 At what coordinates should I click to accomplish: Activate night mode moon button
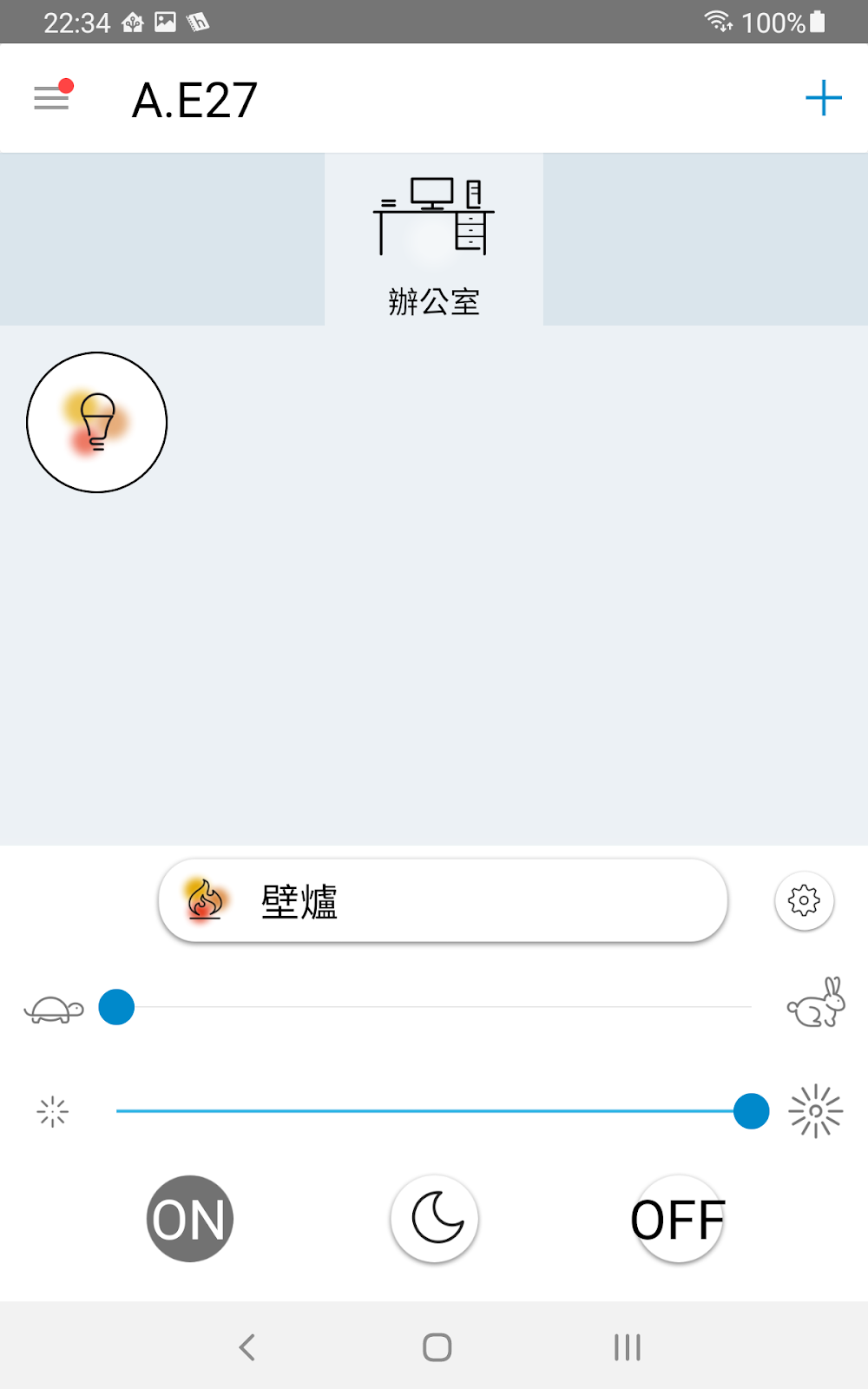click(434, 1219)
